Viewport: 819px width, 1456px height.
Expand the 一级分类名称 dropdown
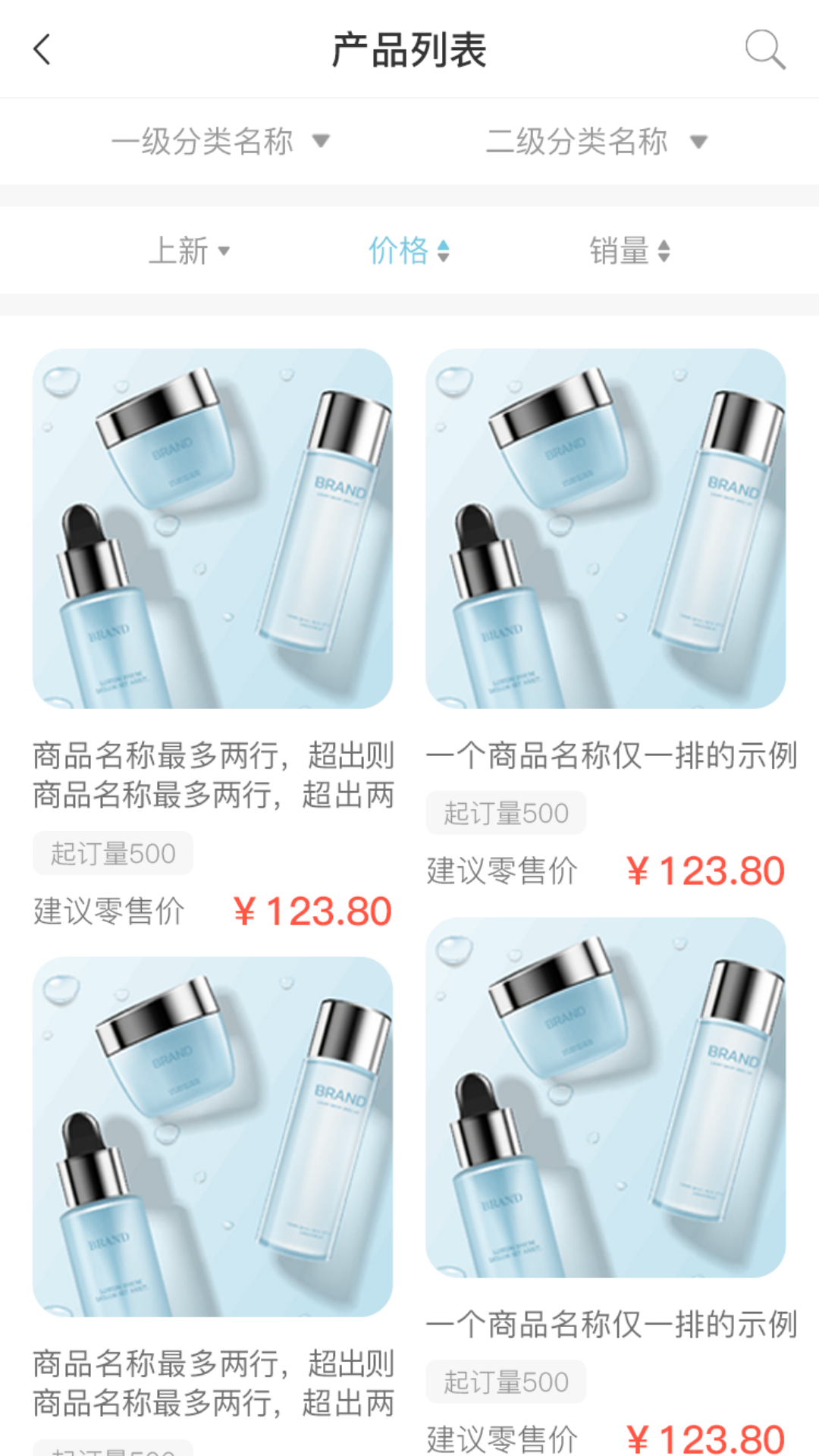[x=220, y=142]
